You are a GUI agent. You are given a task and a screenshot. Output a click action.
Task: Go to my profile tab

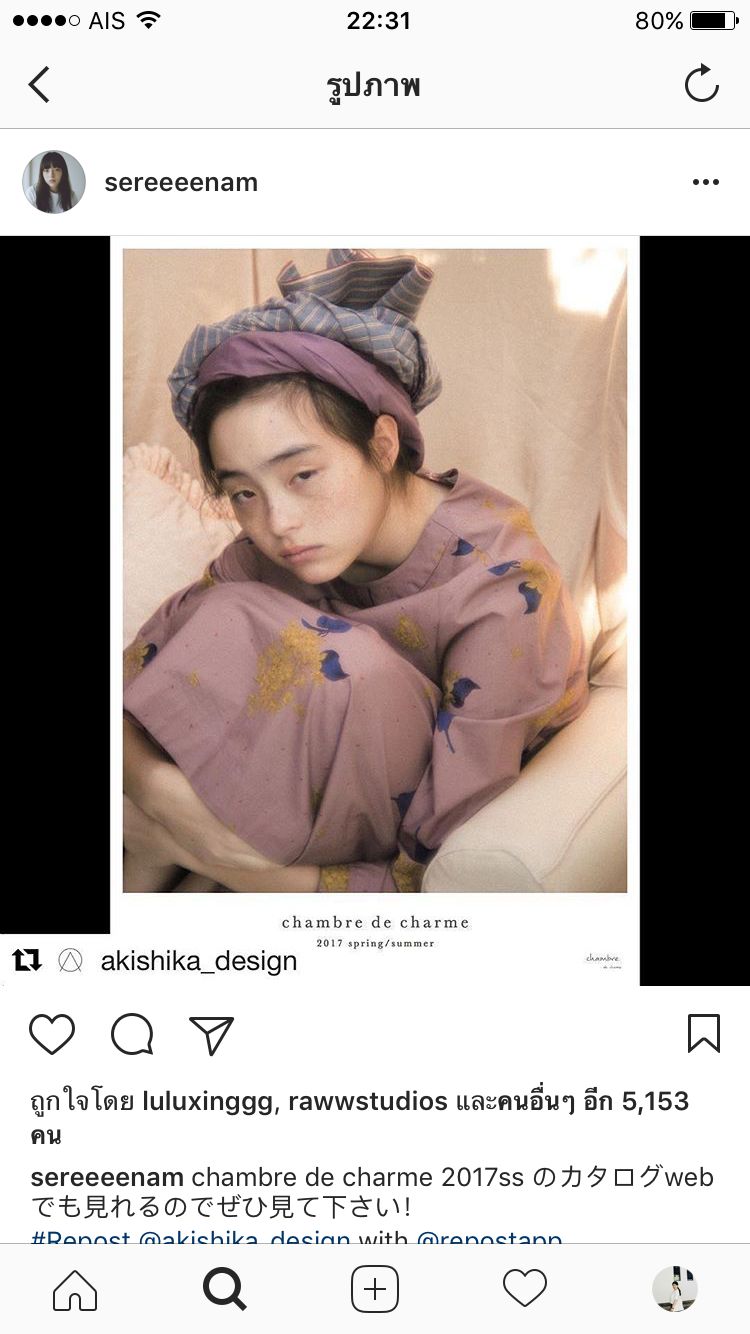(x=675, y=1290)
